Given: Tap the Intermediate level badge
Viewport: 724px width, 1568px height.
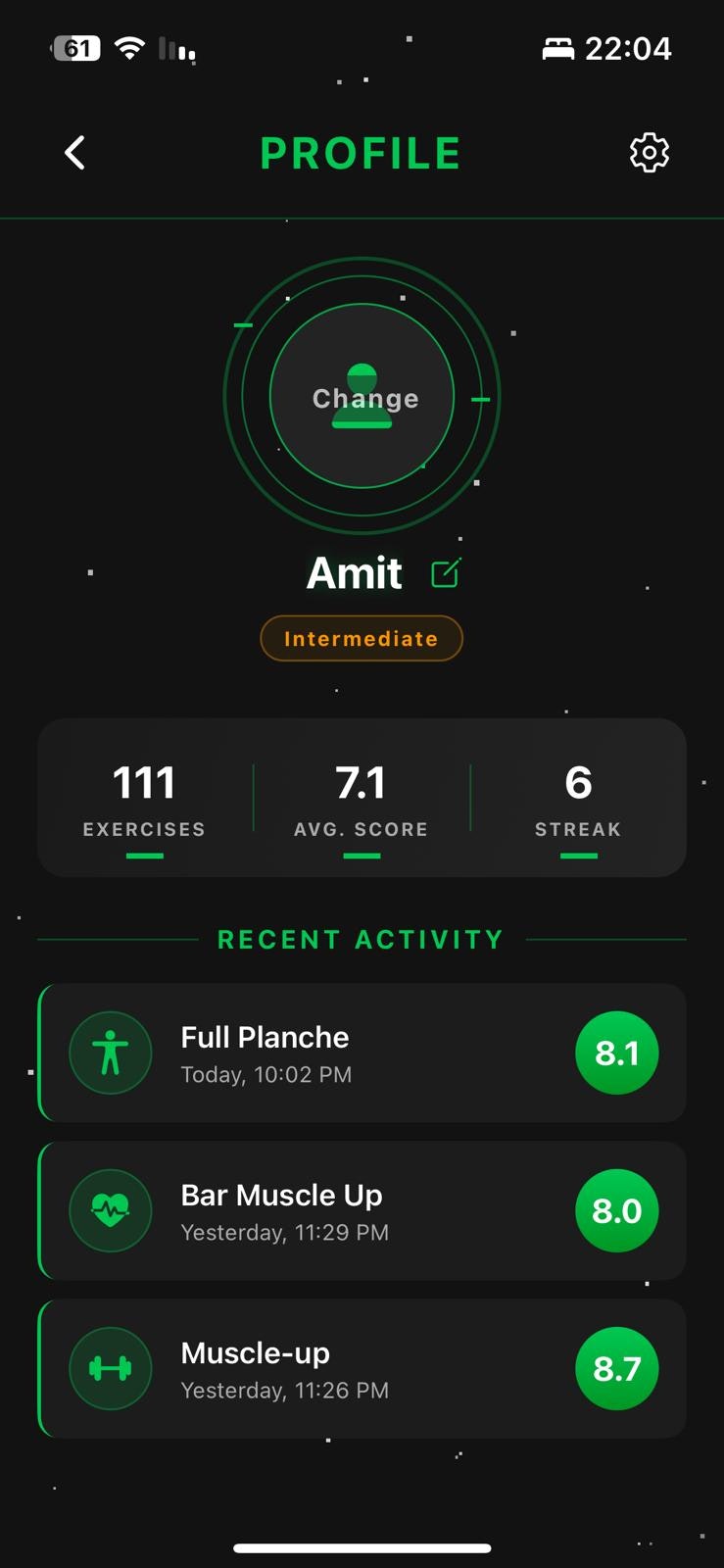Looking at the screenshot, I should point(361,638).
